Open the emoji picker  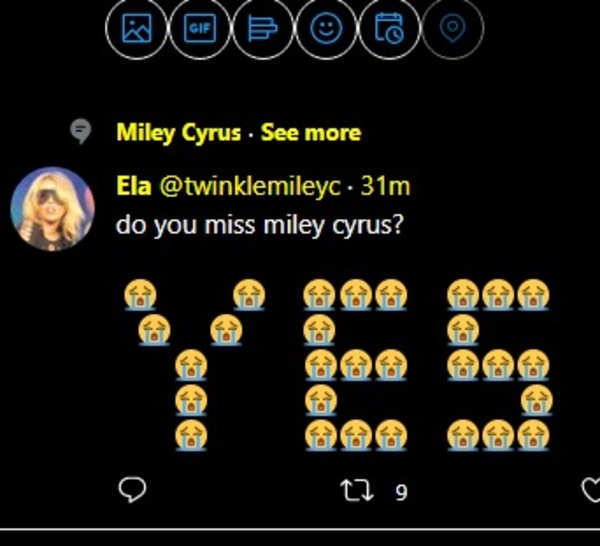325,30
